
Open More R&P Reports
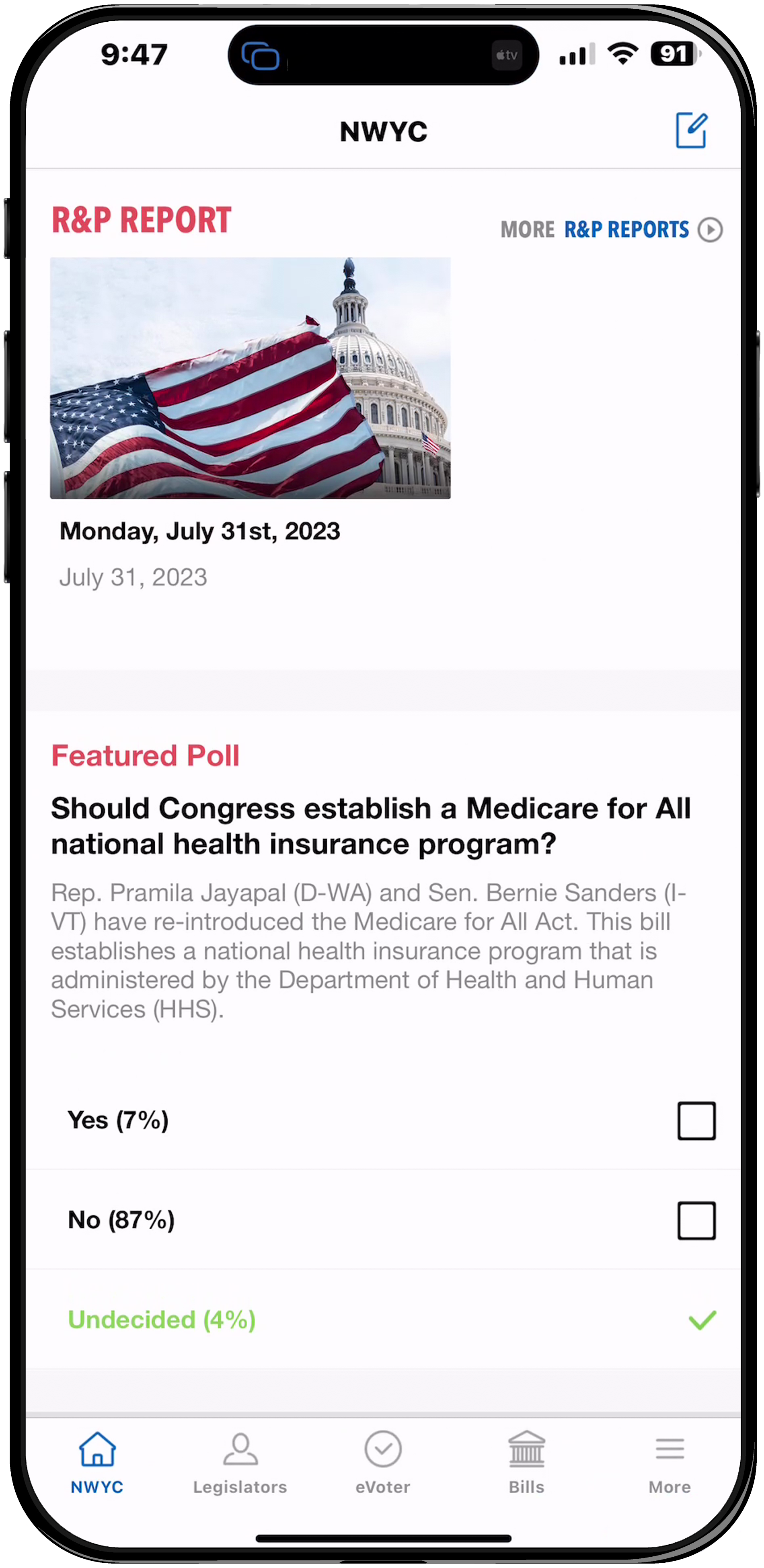pos(610,230)
